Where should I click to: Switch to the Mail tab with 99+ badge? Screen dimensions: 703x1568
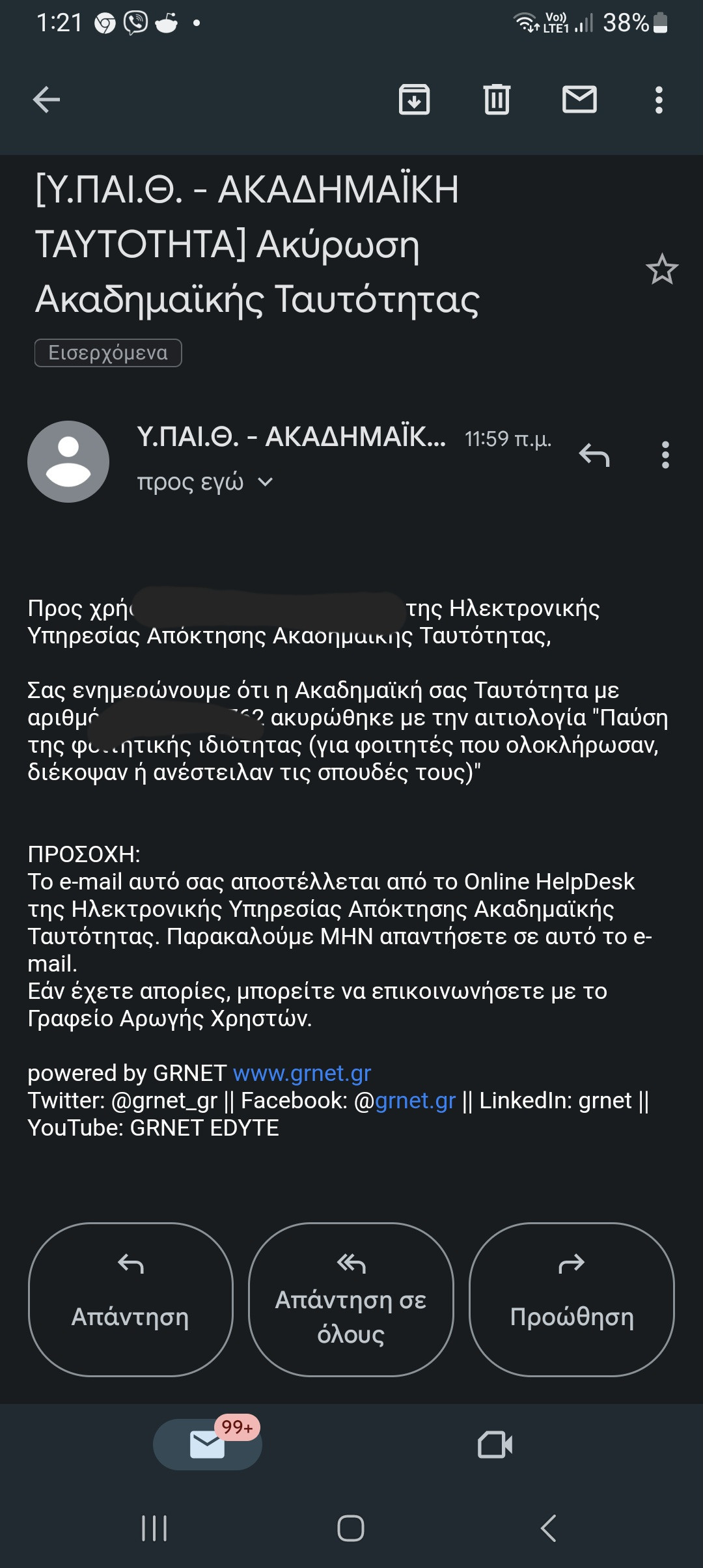pyautogui.click(x=208, y=1444)
